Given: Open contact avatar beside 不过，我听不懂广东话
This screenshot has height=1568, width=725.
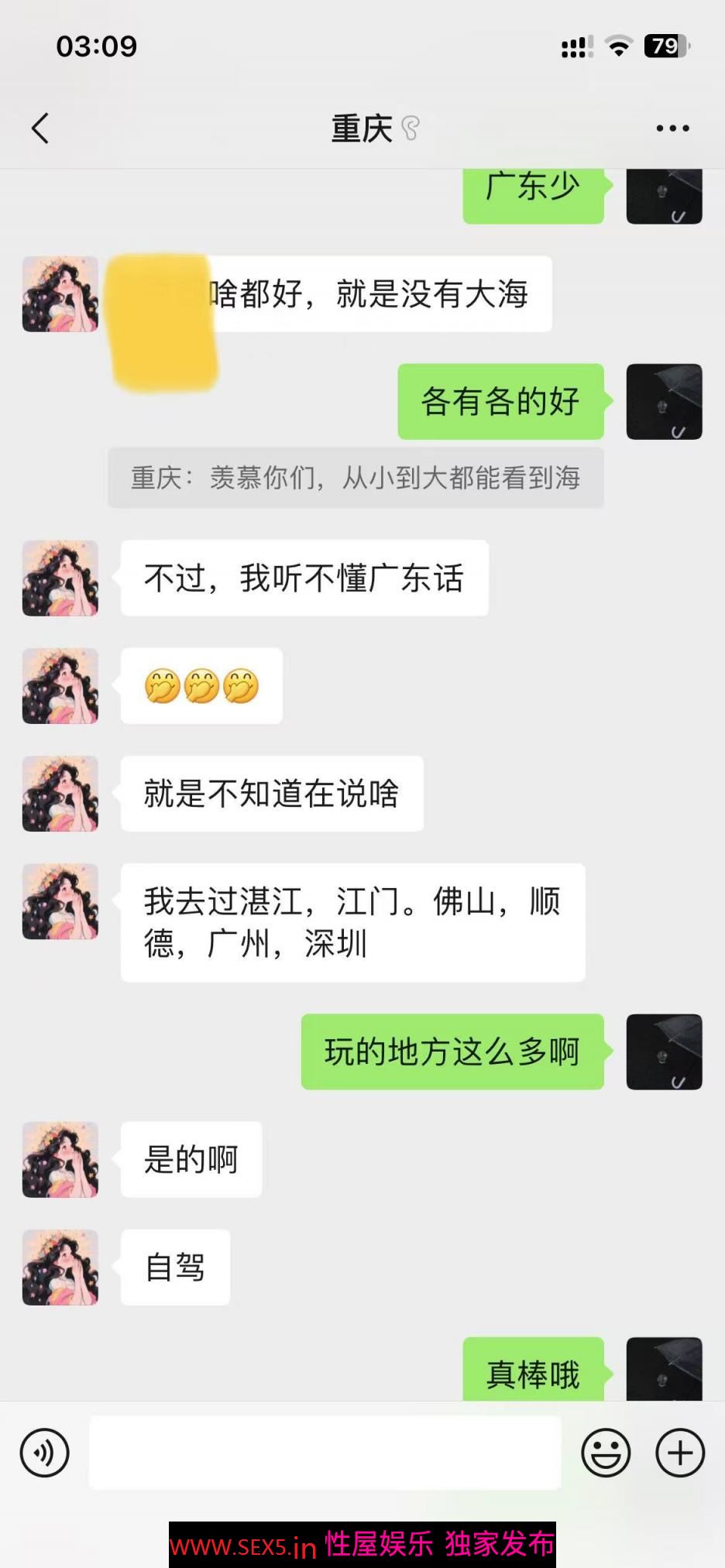Looking at the screenshot, I should (60, 578).
